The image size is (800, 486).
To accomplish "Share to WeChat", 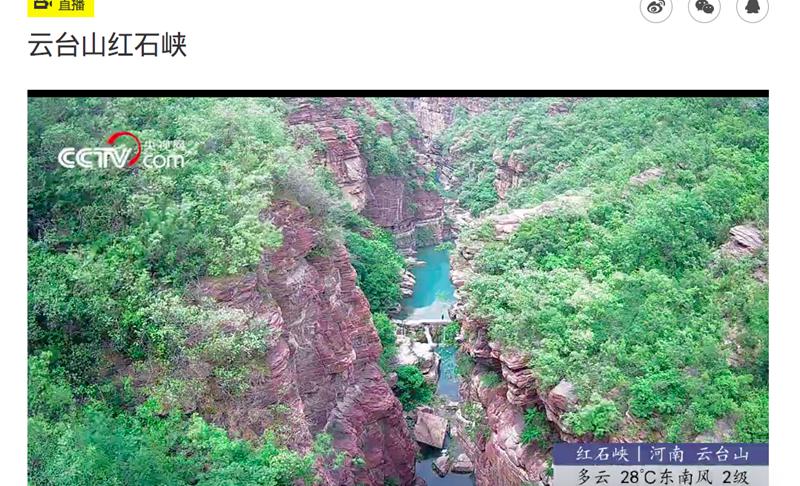I will point(704,8).
